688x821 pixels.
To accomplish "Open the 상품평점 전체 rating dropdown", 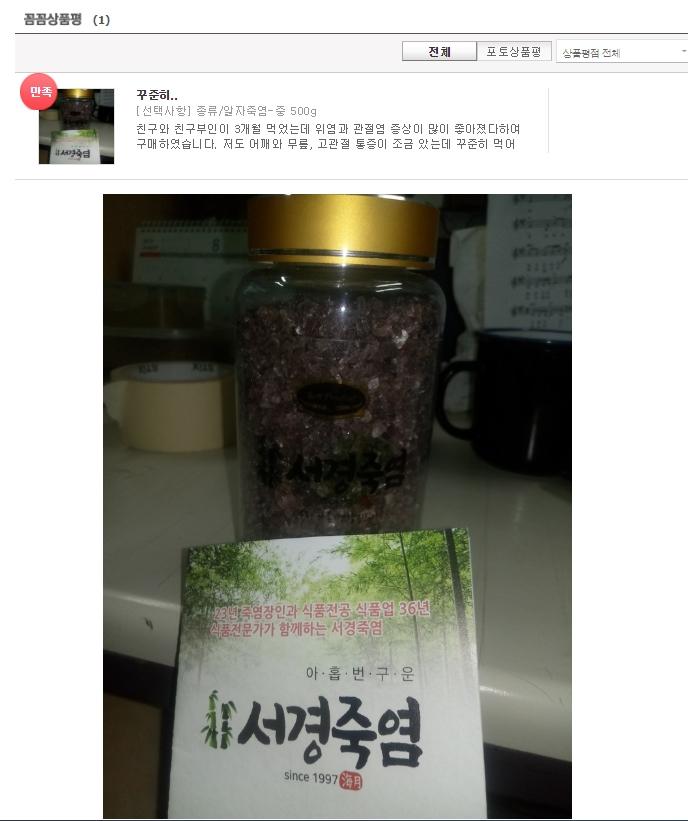I will pos(621,52).
